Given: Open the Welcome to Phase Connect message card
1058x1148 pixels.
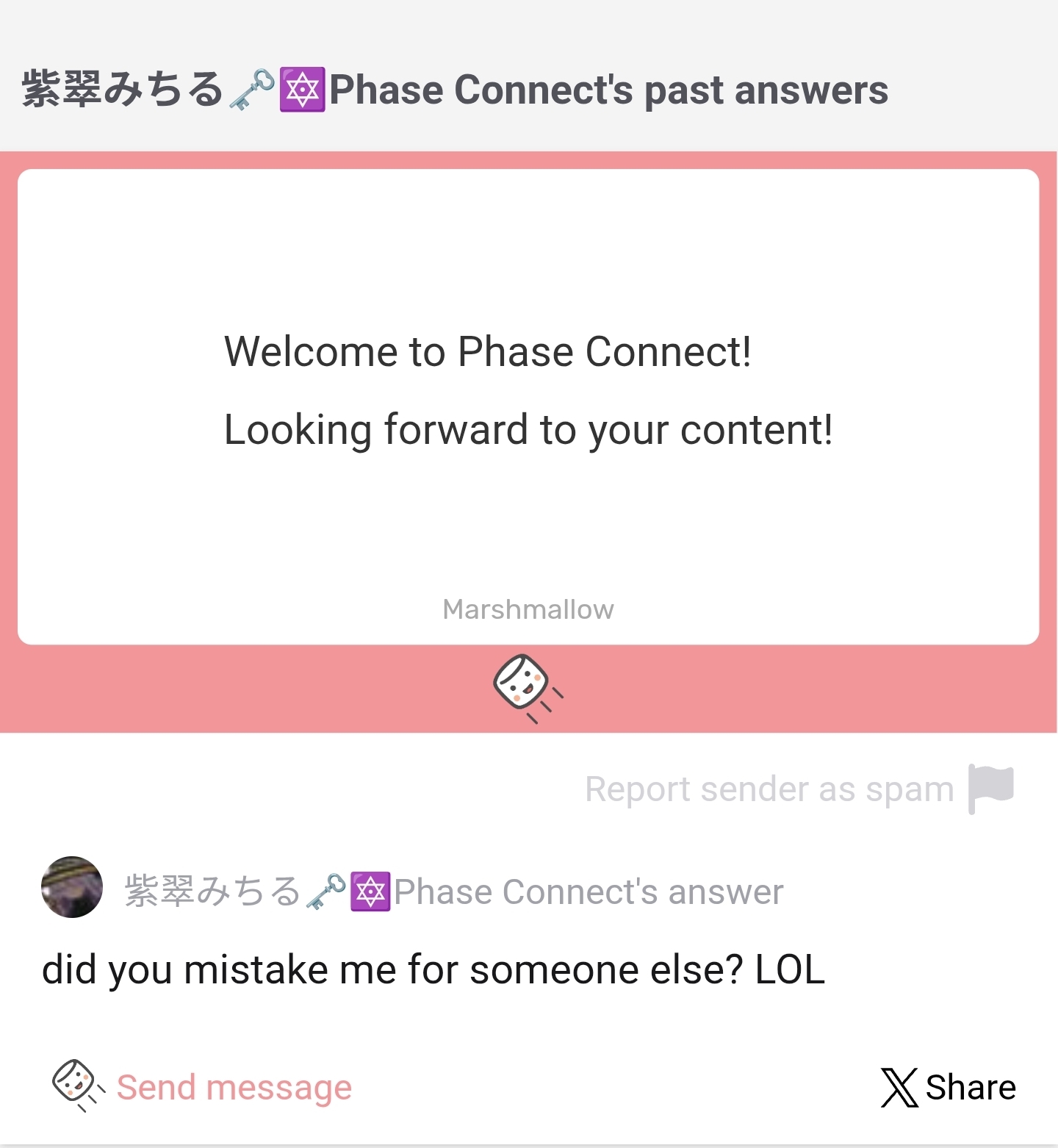Looking at the screenshot, I should point(528,406).
